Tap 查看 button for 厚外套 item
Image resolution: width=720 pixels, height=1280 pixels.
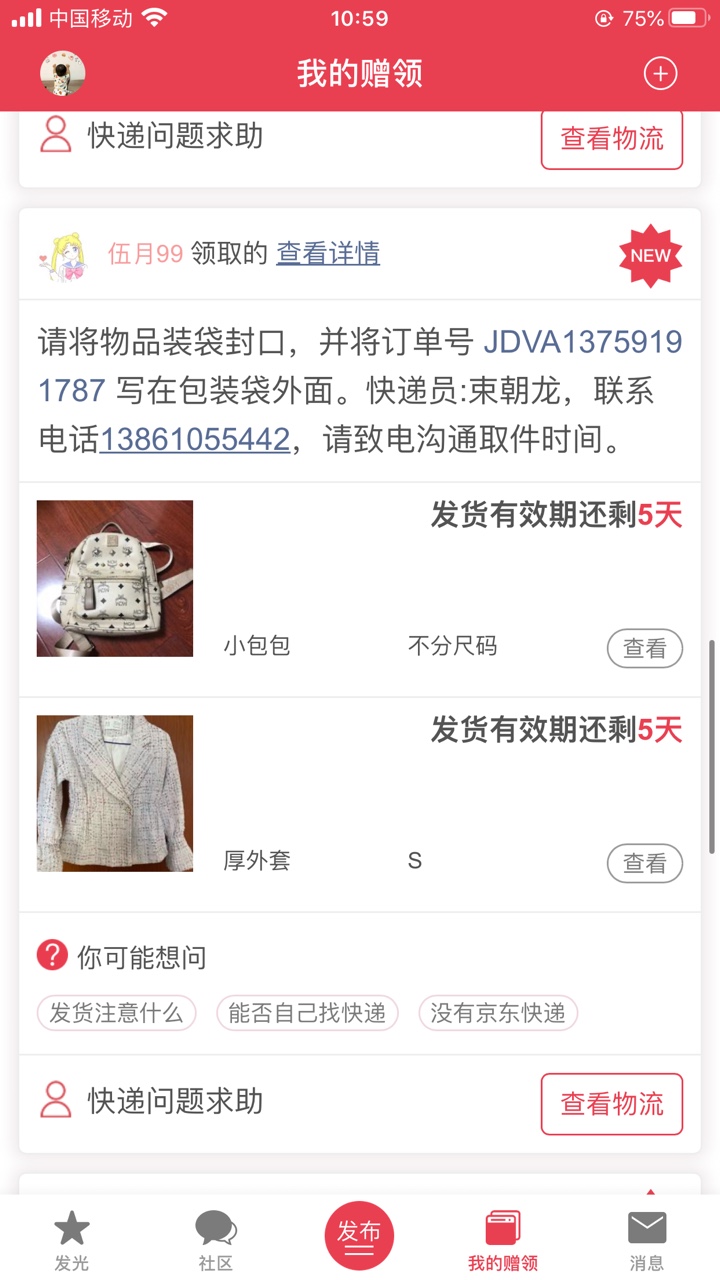[x=644, y=863]
